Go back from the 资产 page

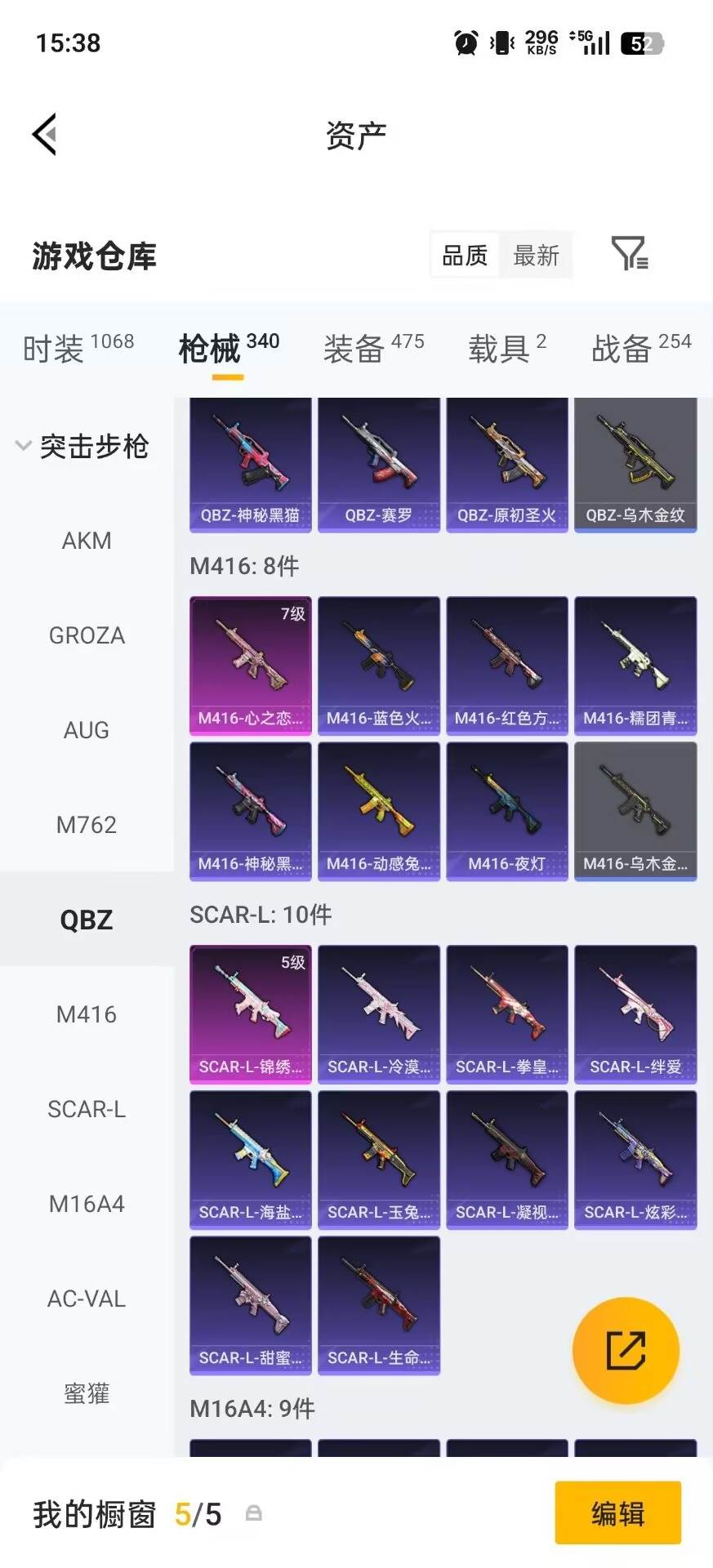coord(44,134)
